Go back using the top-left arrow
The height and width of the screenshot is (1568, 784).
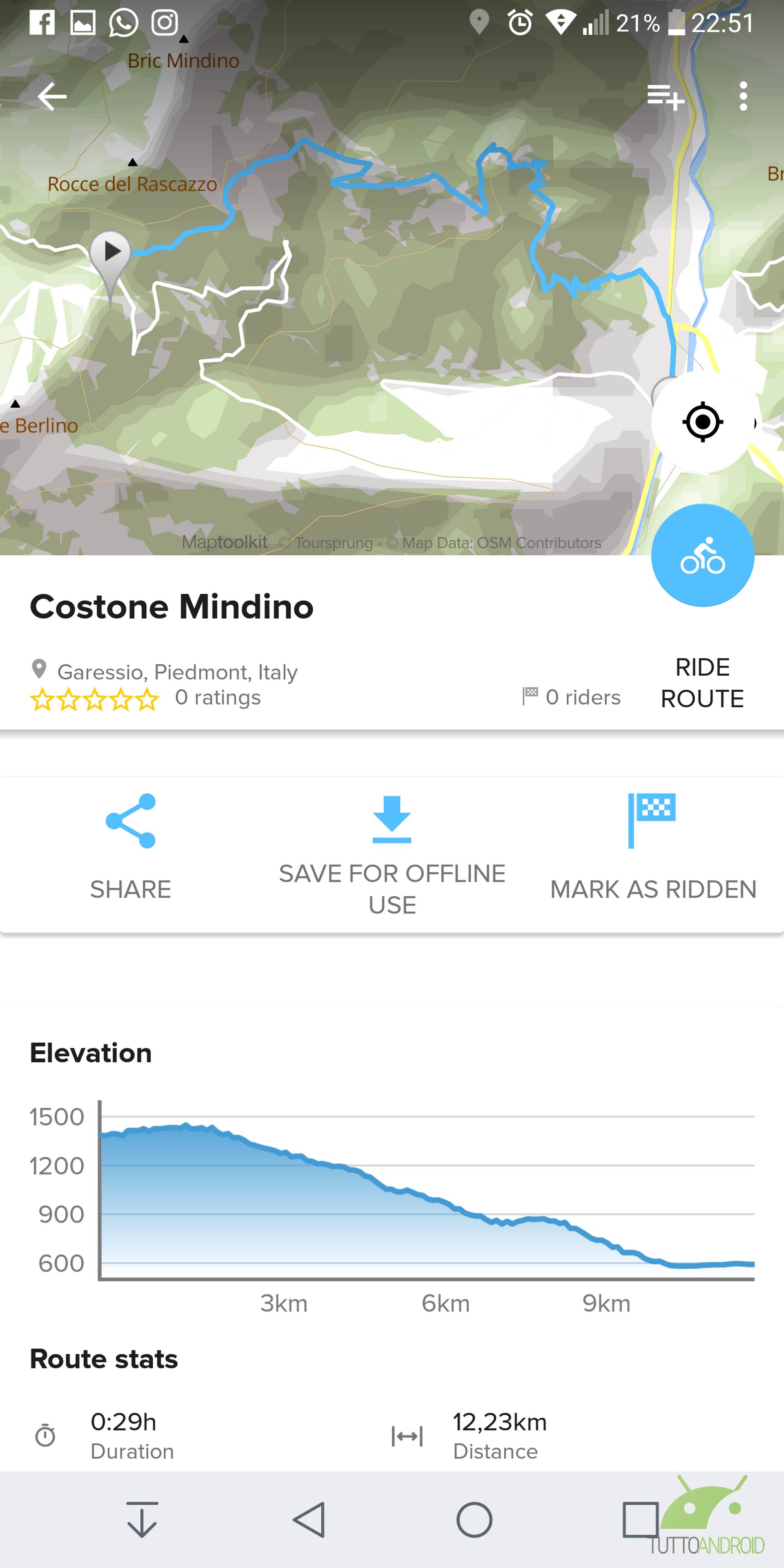point(52,97)
